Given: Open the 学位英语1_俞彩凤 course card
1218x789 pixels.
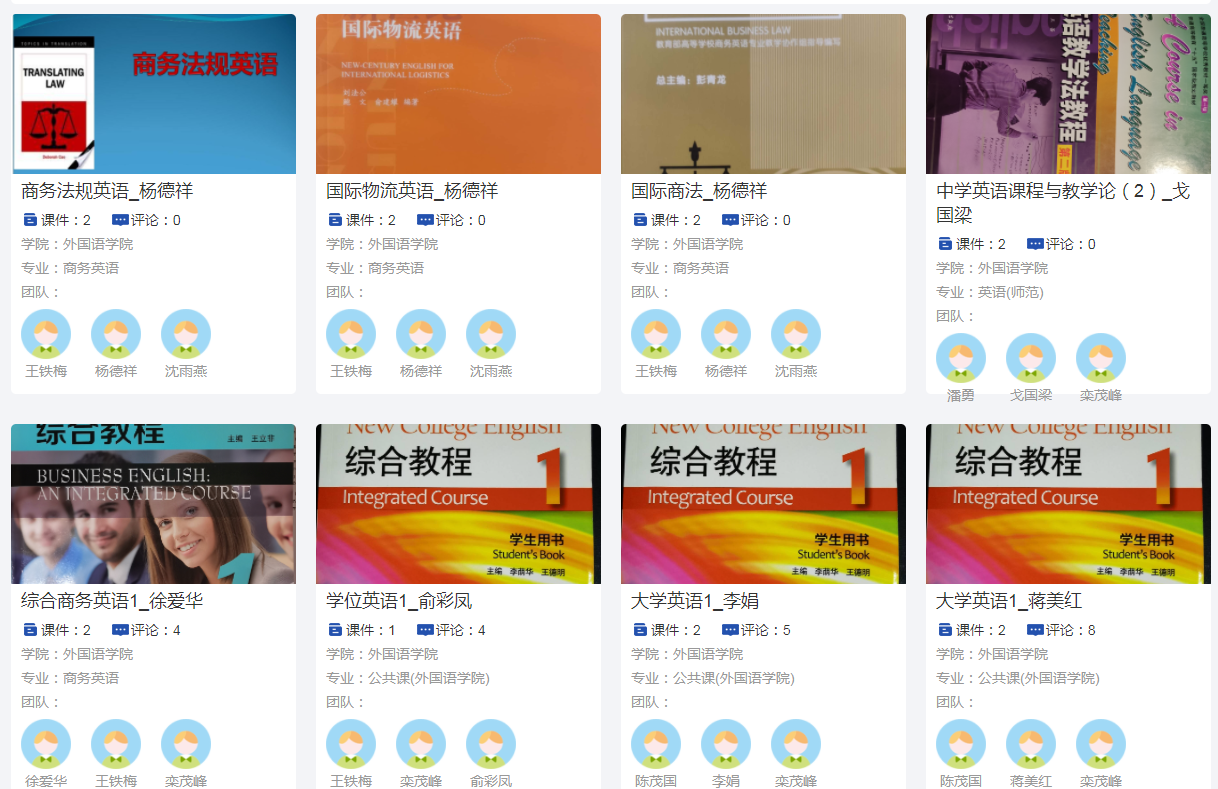Looking at the screenshot, I should pyautogui.click(x=399, y=601).
